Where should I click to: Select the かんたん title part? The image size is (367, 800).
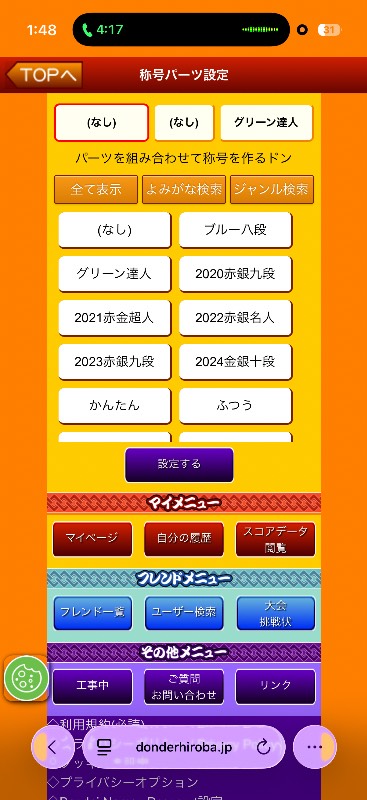tap(114, 406)
